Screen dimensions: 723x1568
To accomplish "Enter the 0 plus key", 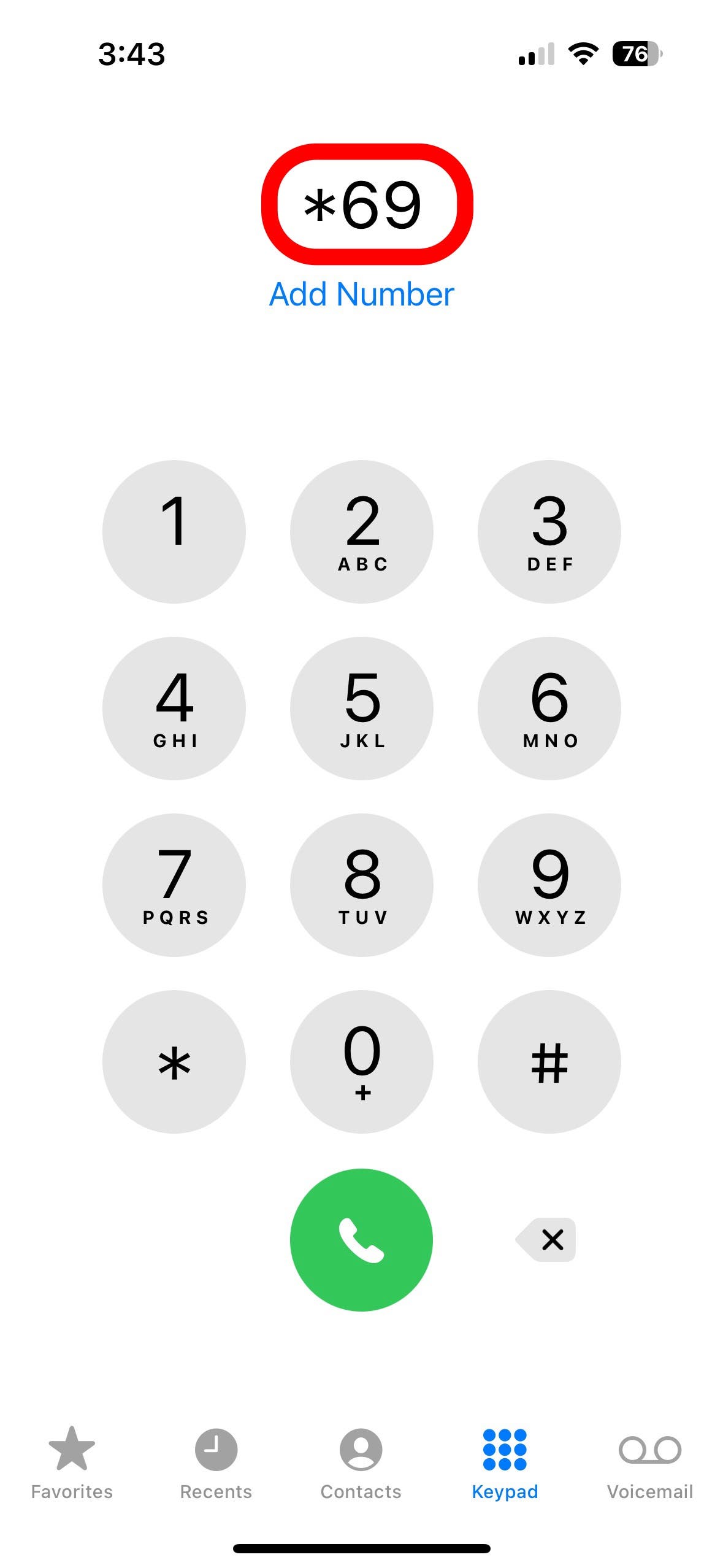I will point(362,1061).
